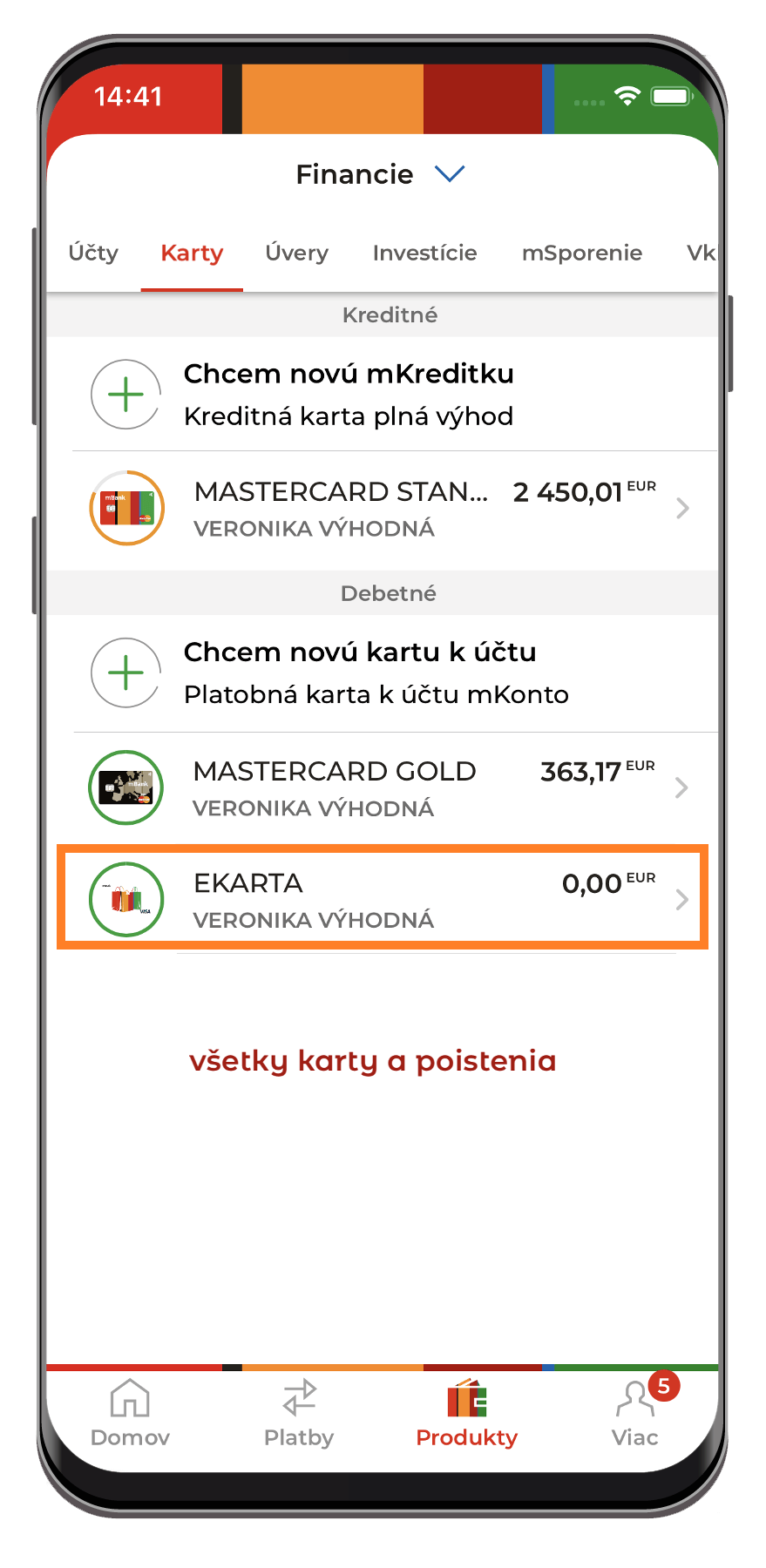Select the Karty tab
This screenshot has width=766, height=1568.
pyautogui.click(x=192, y=253)
